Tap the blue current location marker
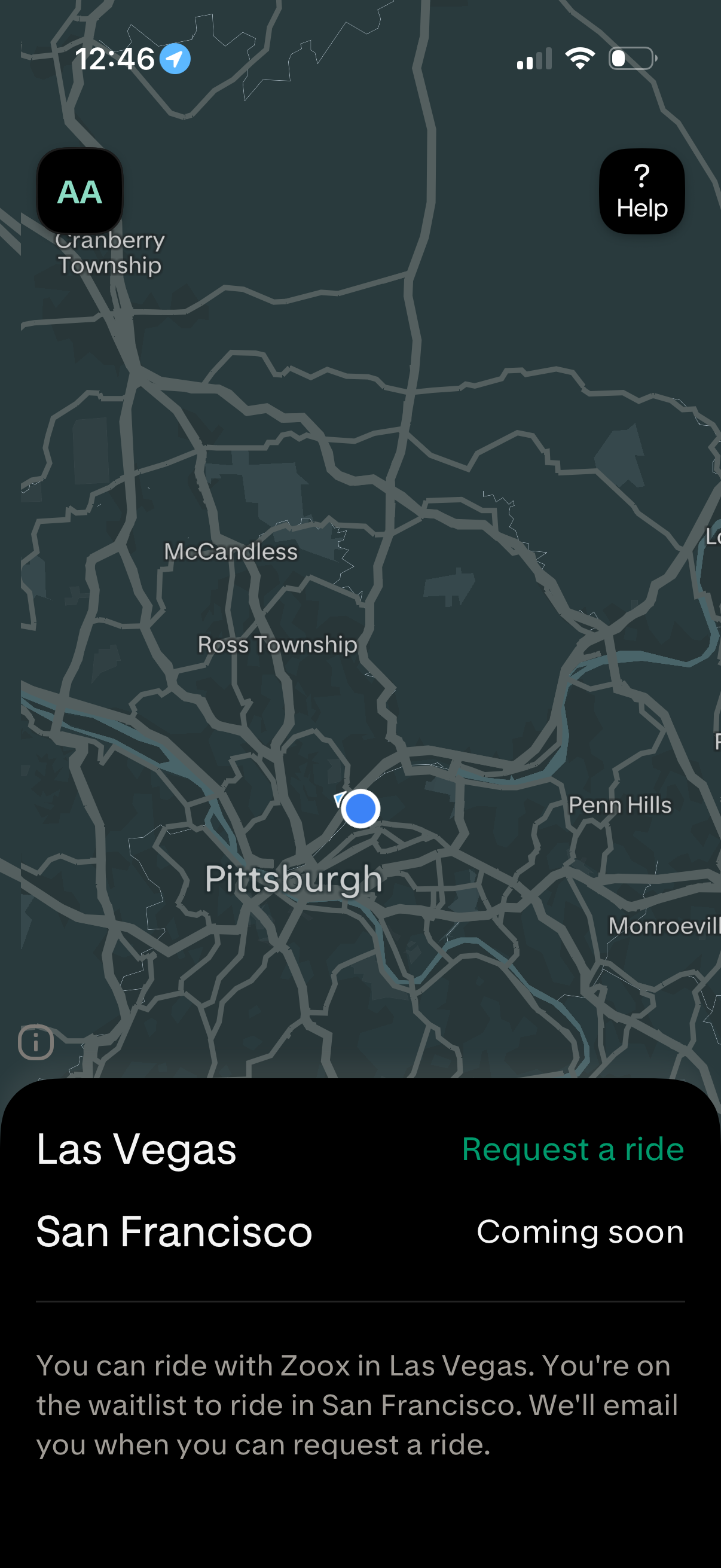 tap(360, 807)
